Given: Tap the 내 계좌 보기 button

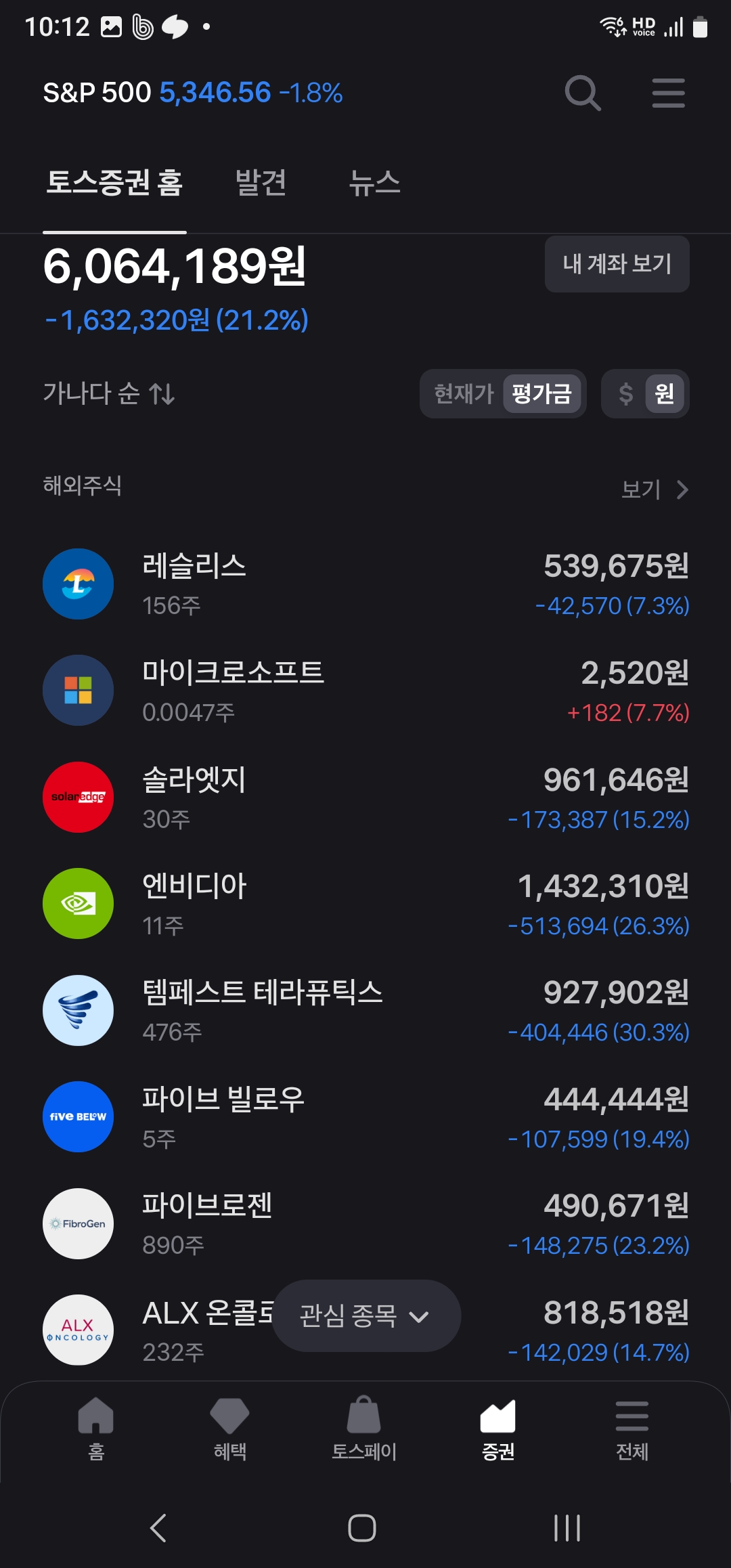Looking at the screenshot, I should tap(617, 264).
